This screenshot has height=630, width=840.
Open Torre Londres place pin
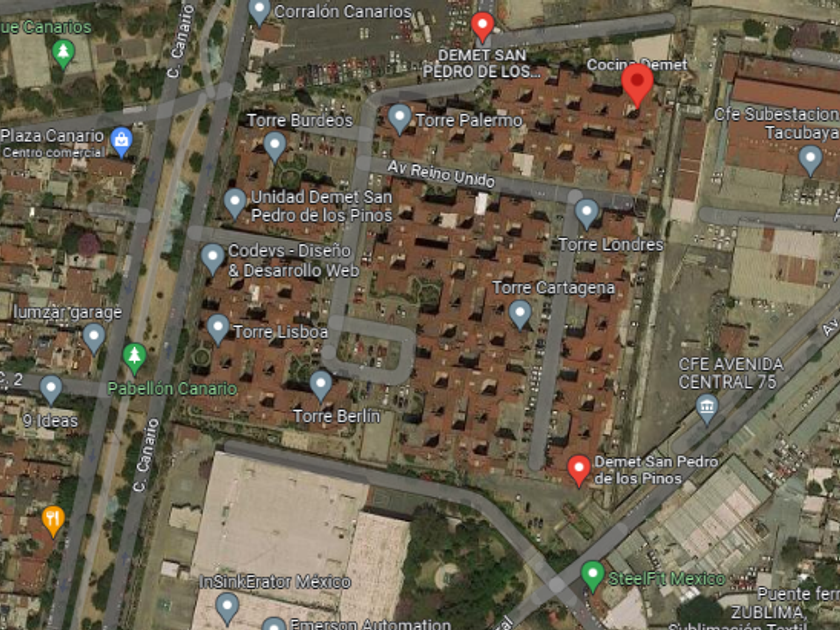(x=587, y=213)
